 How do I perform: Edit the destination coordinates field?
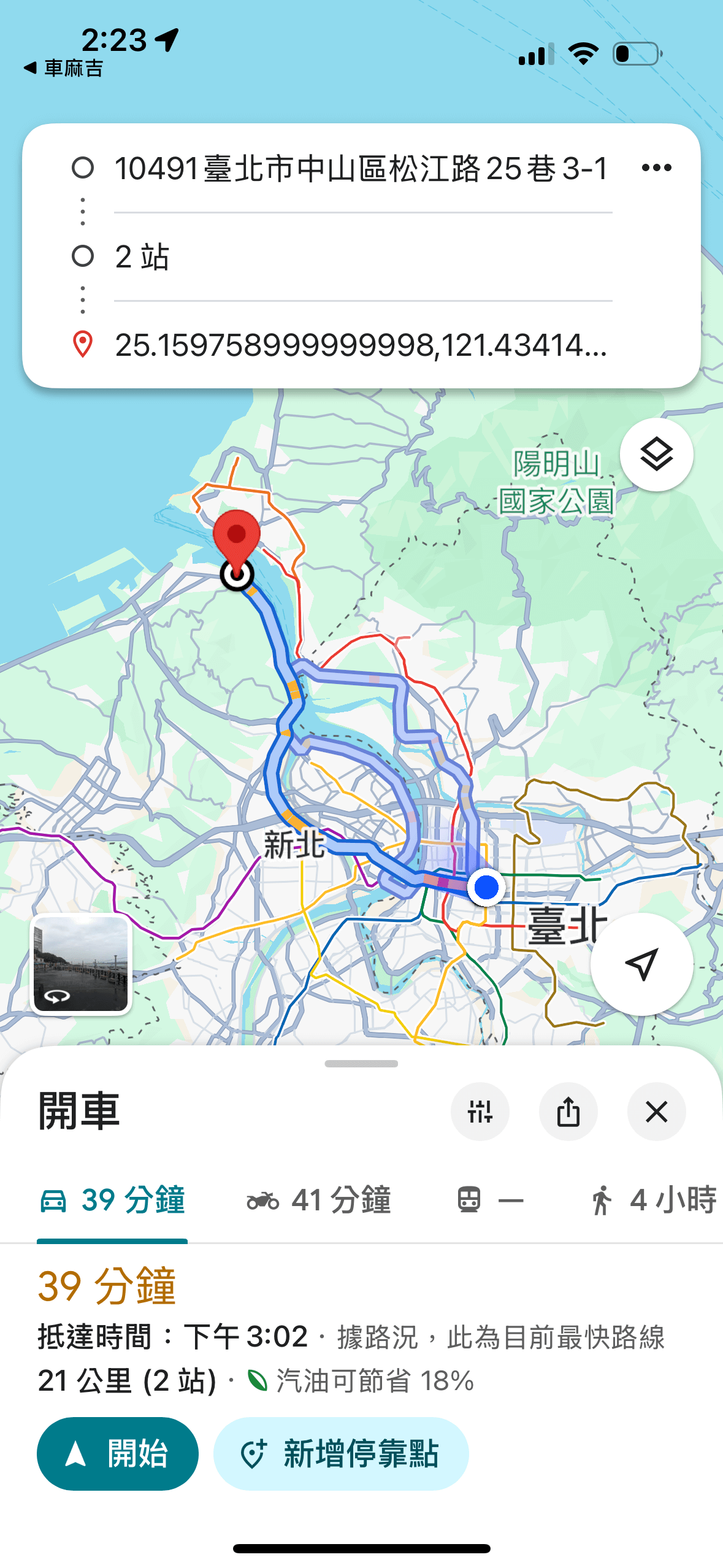(x=362, y=345)
